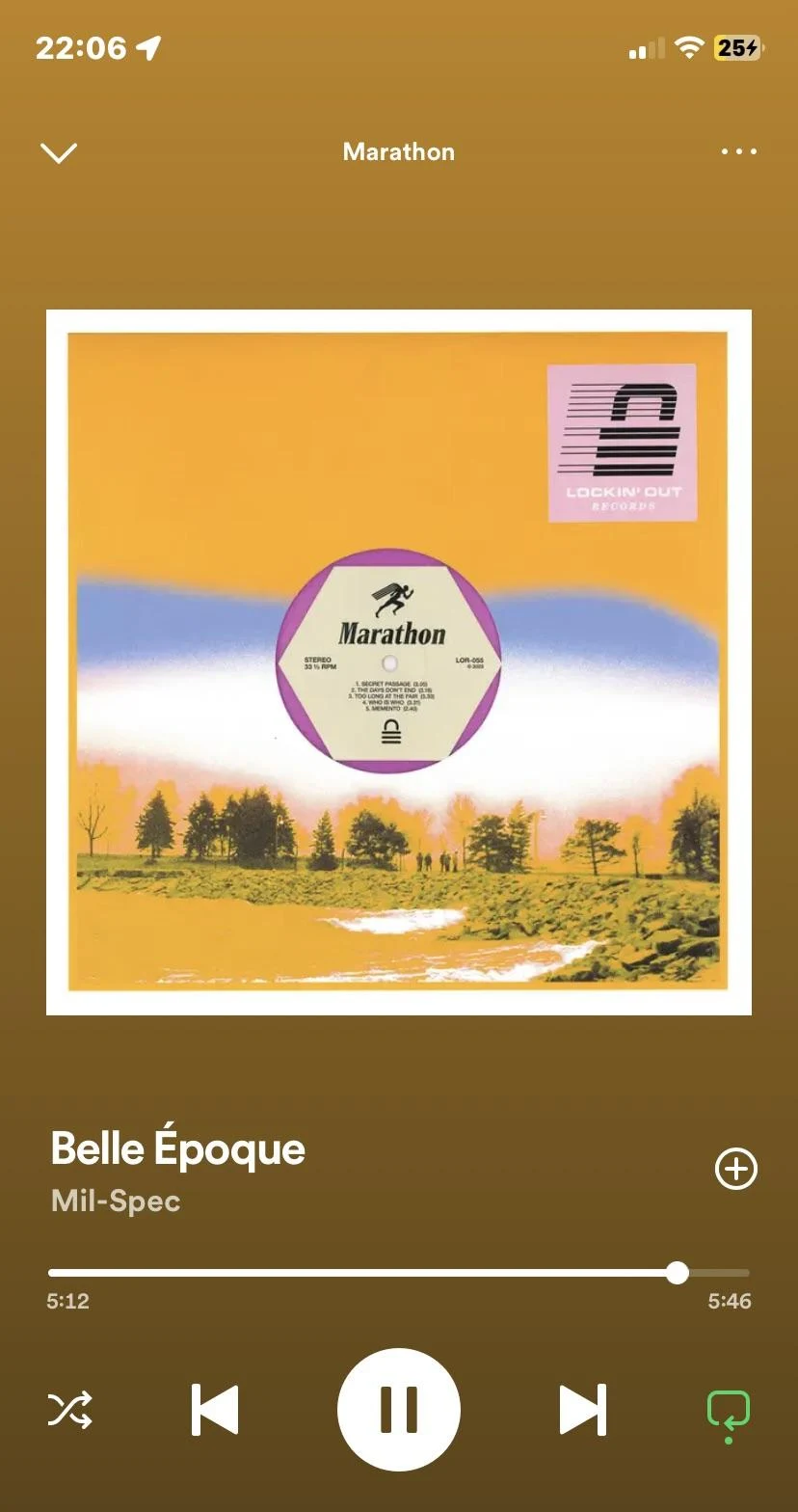Open the three-dot options menu

click(x=738, y=151)
